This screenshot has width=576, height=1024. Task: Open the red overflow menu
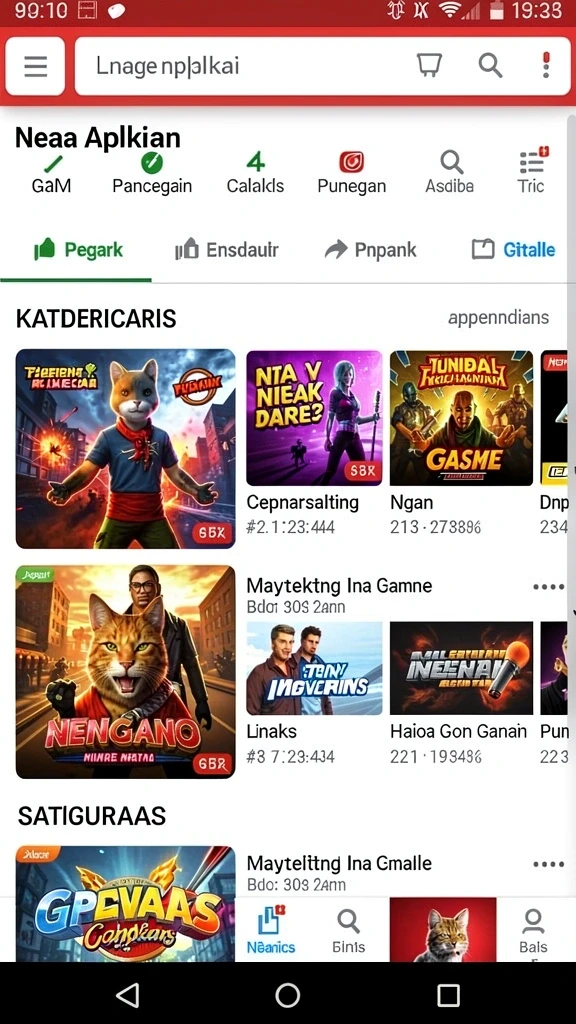546,65
